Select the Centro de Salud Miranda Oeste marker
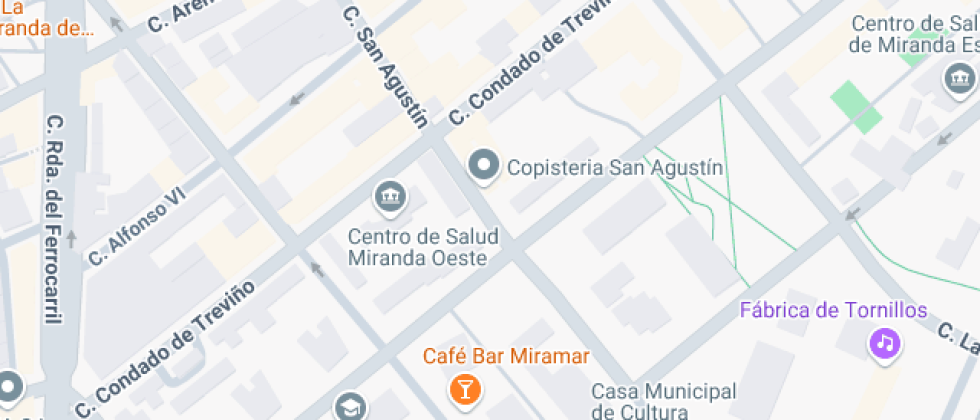 point(391,198)
